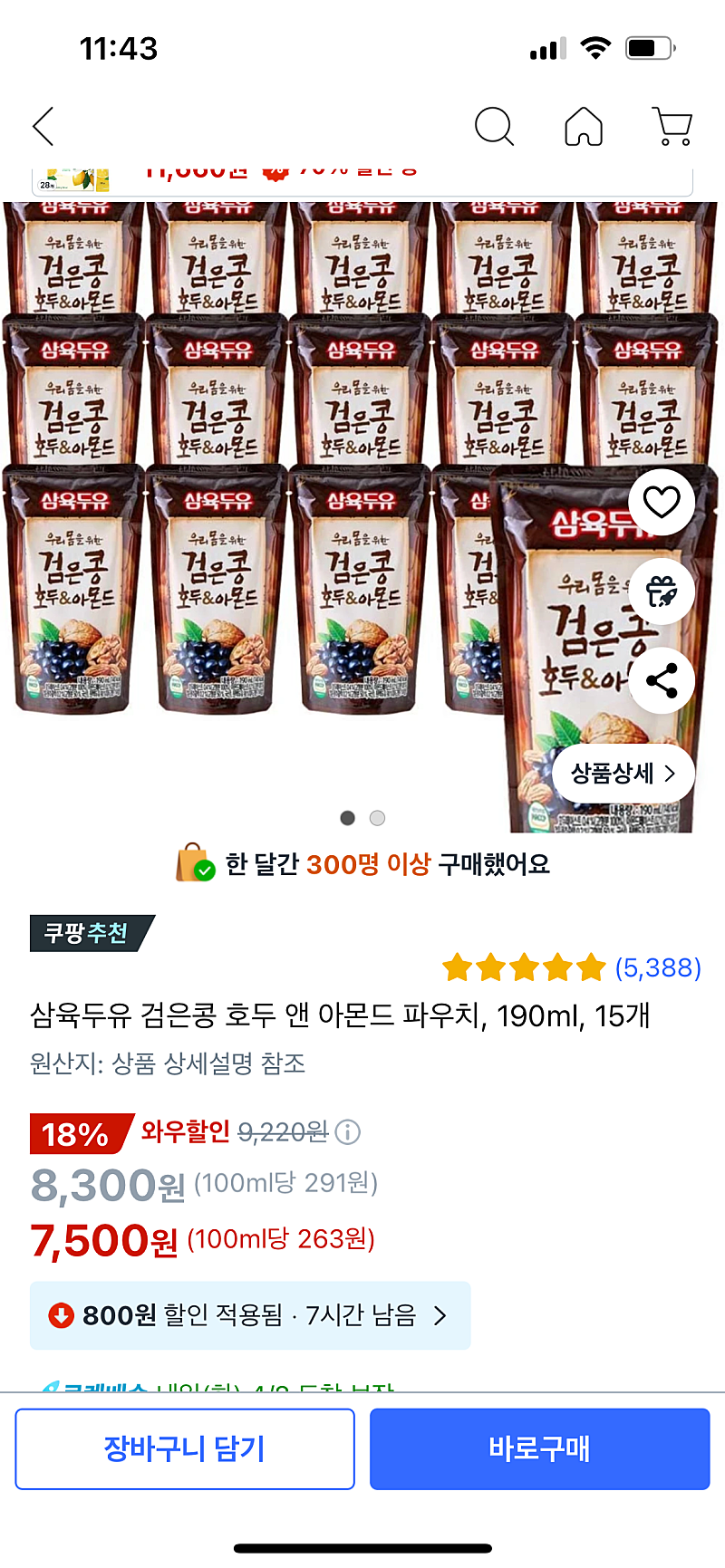View the 5,388 star reviews

[571, 967]
